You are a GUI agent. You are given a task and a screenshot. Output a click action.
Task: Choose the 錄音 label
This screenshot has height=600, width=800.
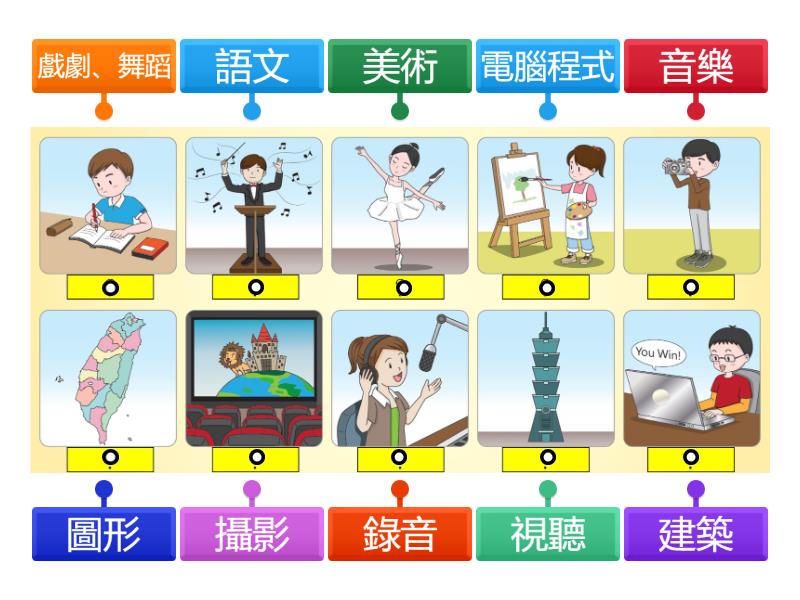pos(400,534)
